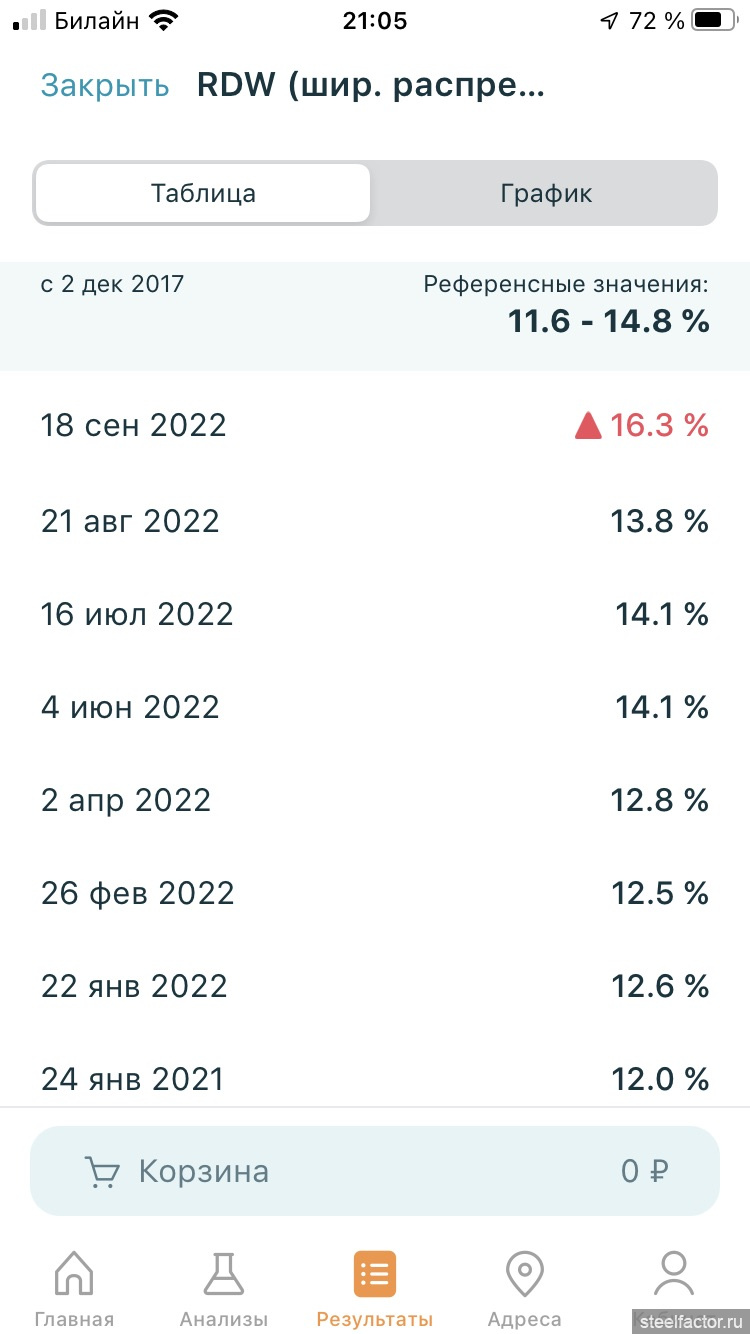
Task: Open the Адреса tab
Action: click(525, 1290)
